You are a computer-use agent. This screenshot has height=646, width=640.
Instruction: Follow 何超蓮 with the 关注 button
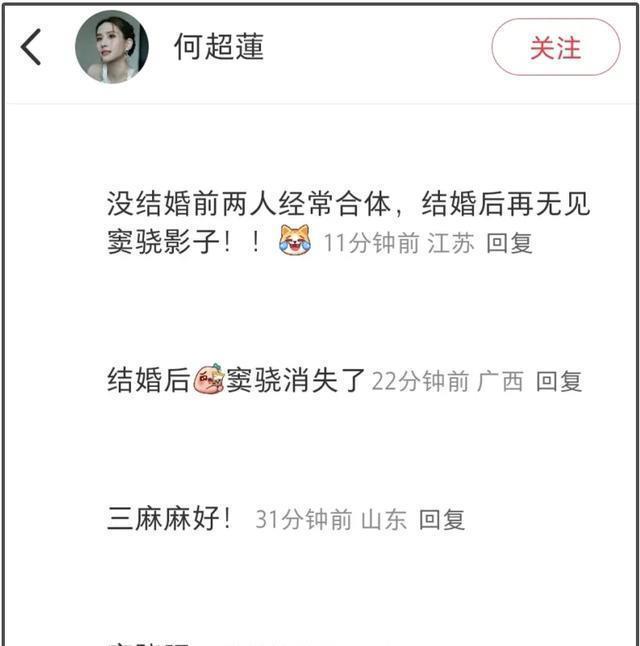click(x=555, y=47)
